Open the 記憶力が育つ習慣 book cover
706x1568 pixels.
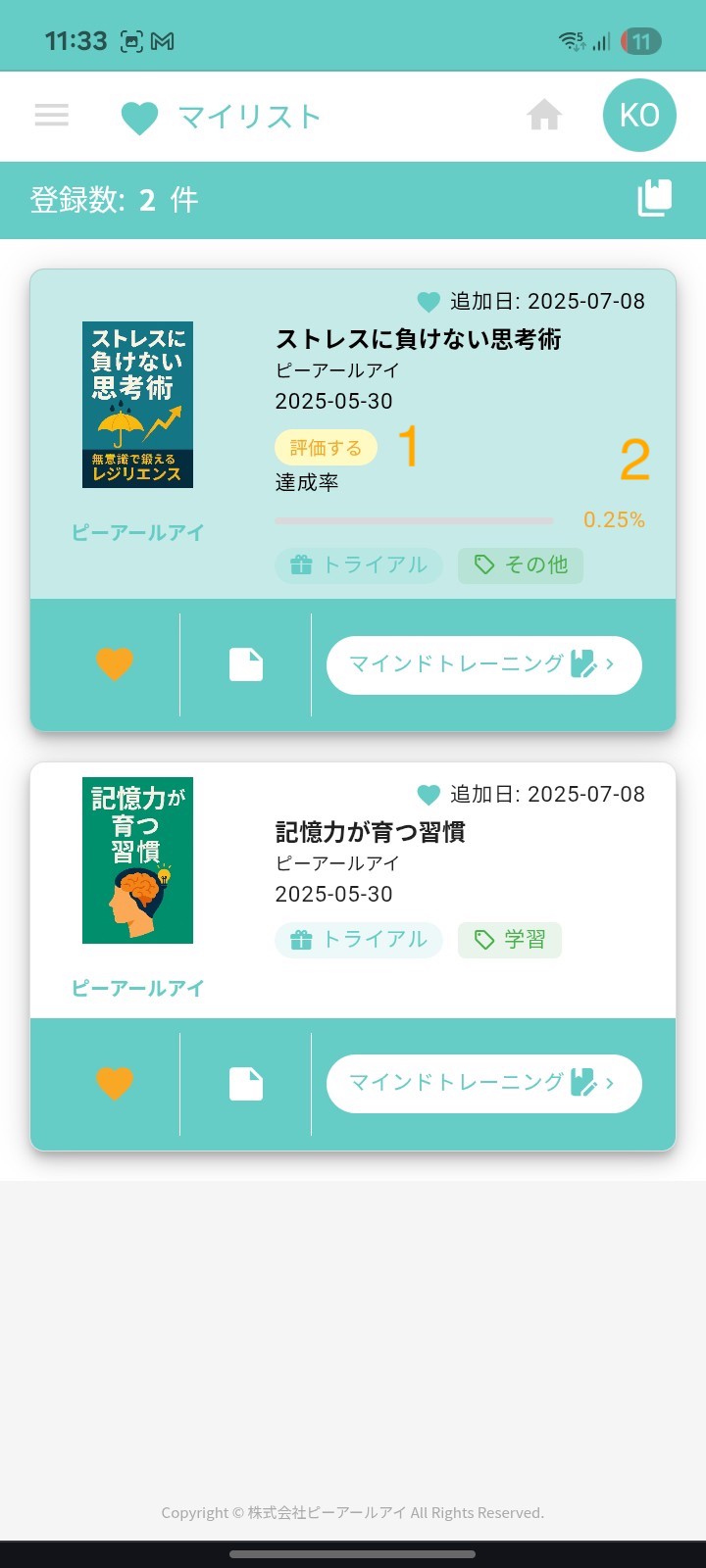[137, 860]
